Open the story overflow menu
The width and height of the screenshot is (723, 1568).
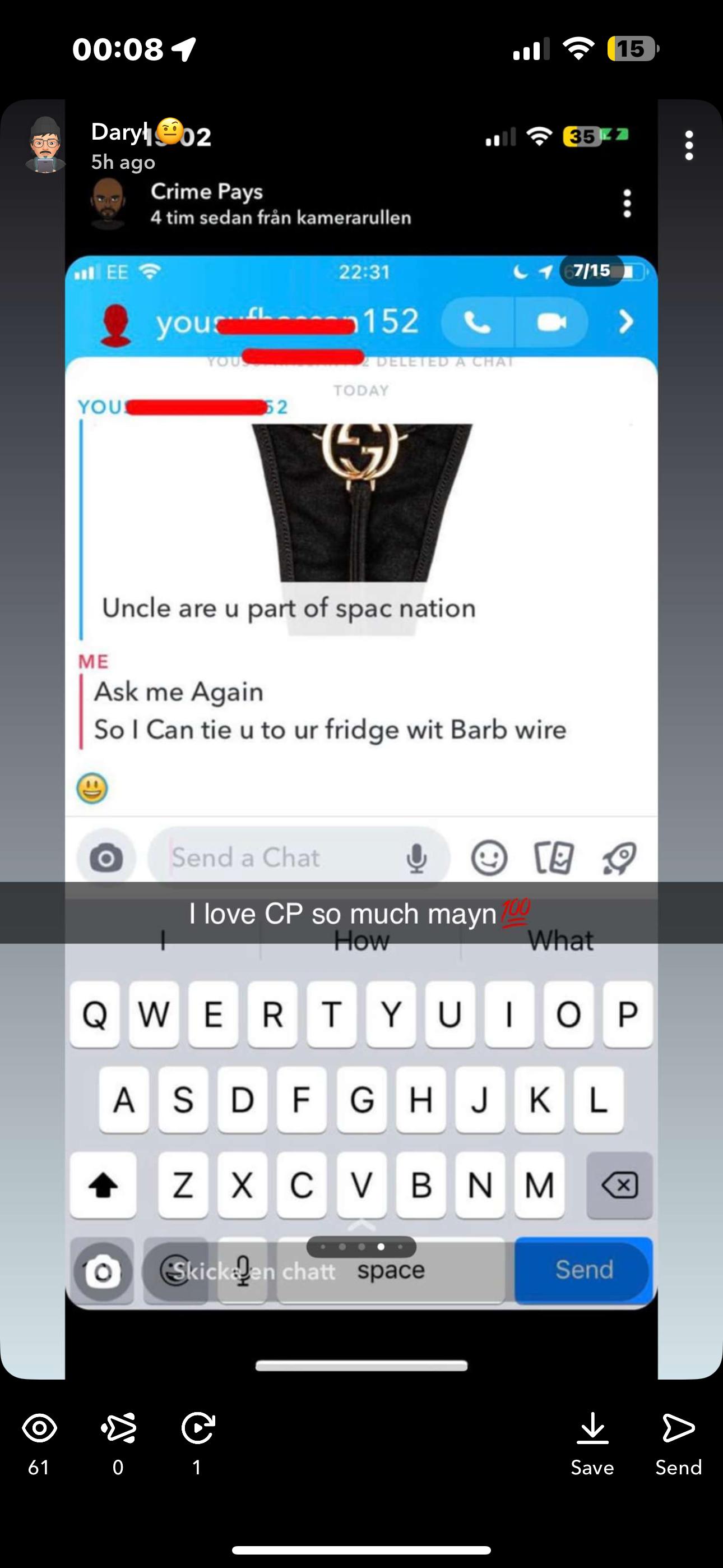(688, 145)
